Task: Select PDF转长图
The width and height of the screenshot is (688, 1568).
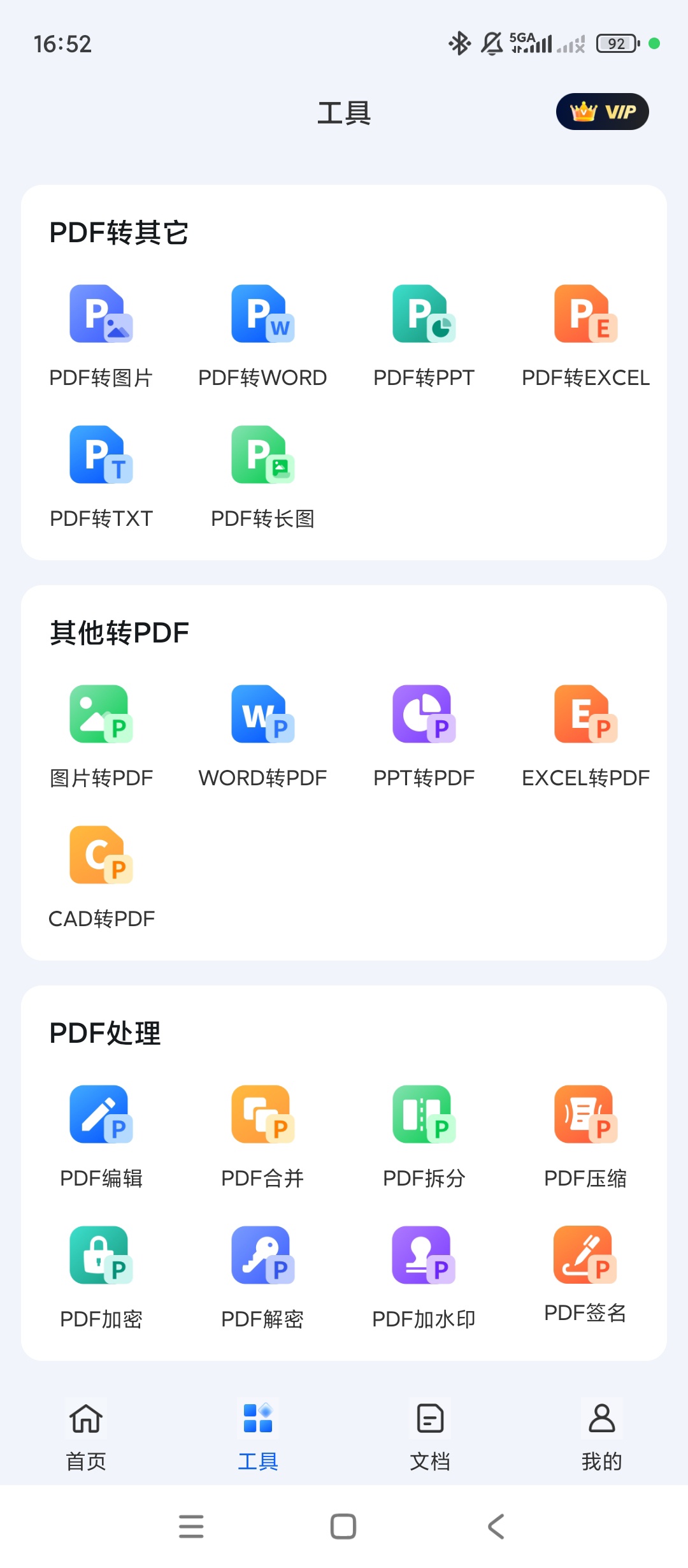Action: 262,477
